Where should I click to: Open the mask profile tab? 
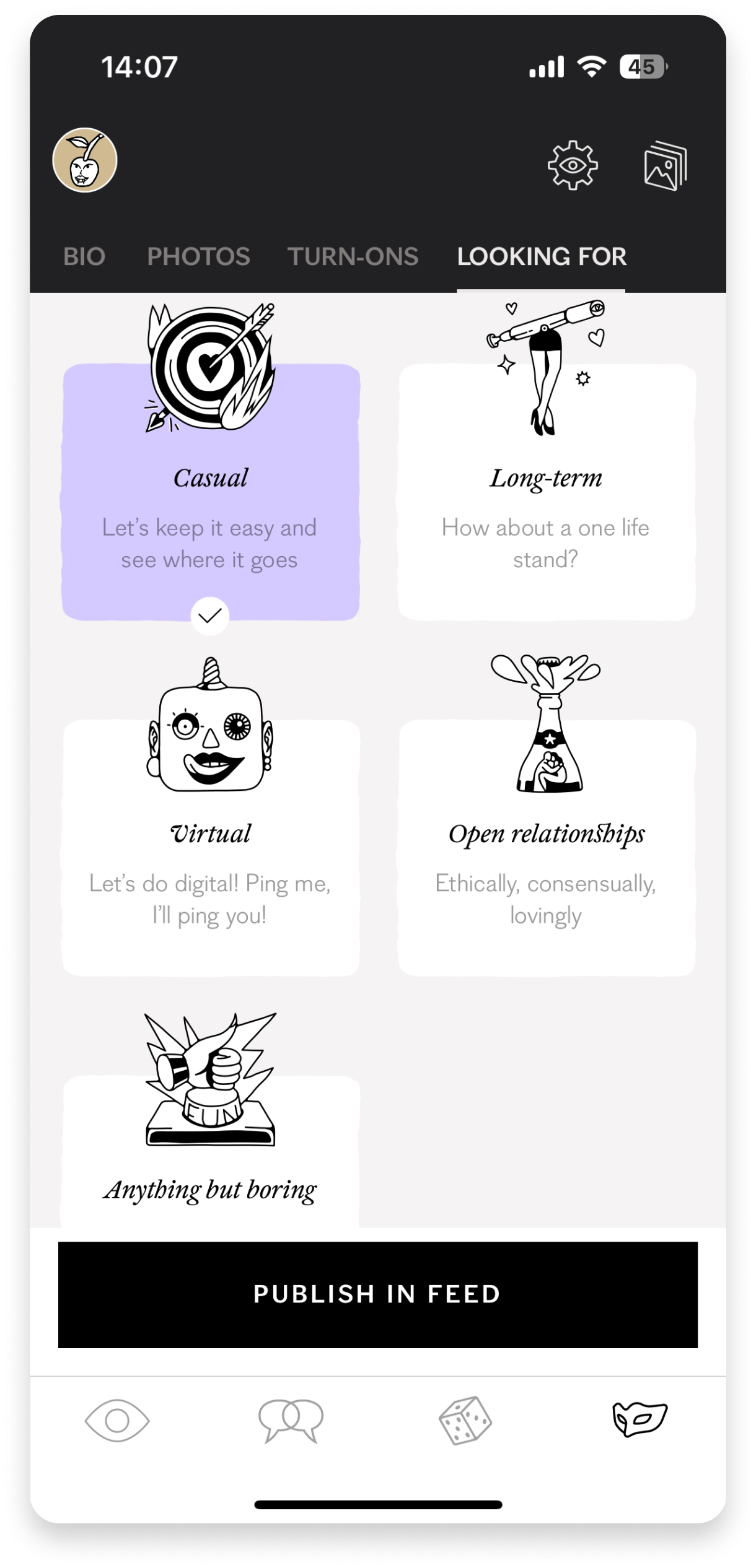640,1419
